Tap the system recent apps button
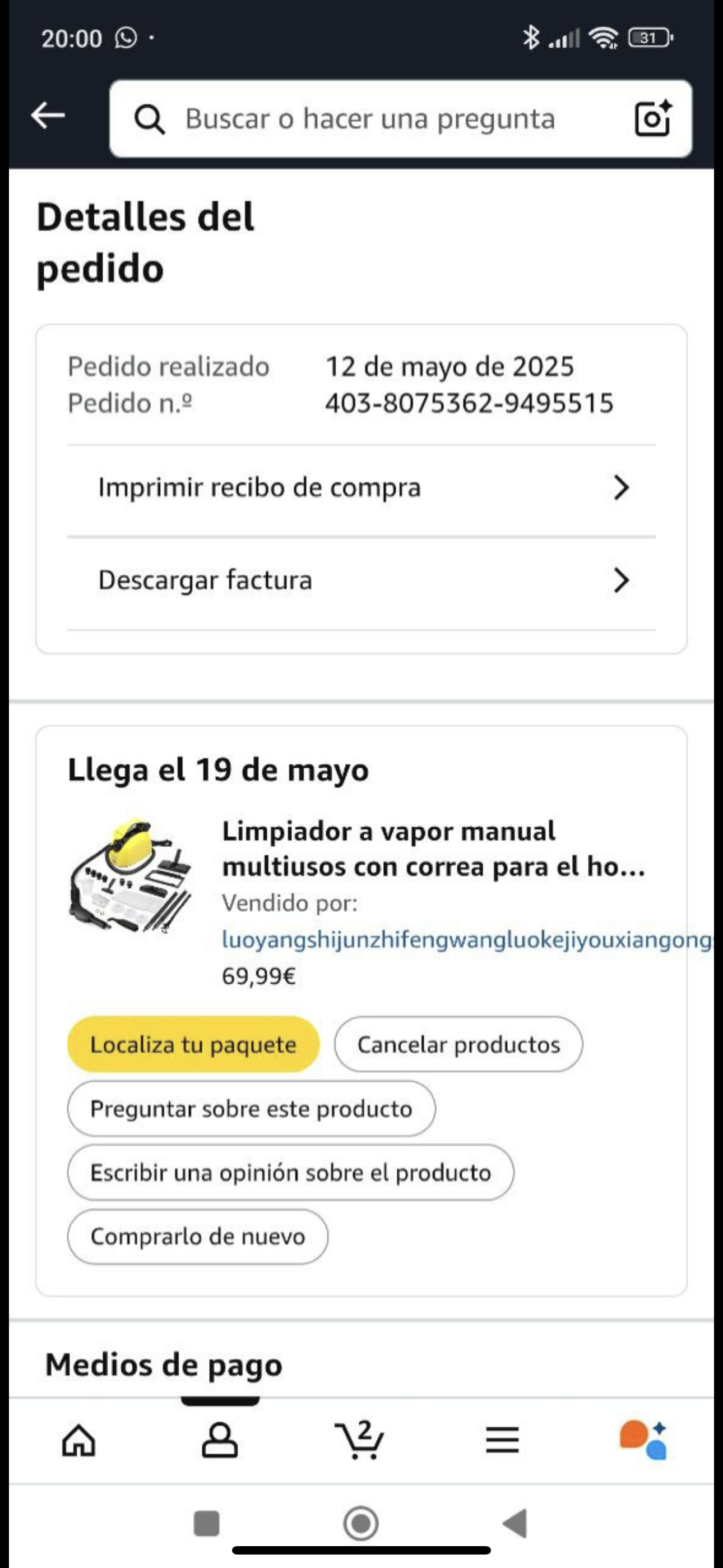The image size is (723, 1568). 206,1524
